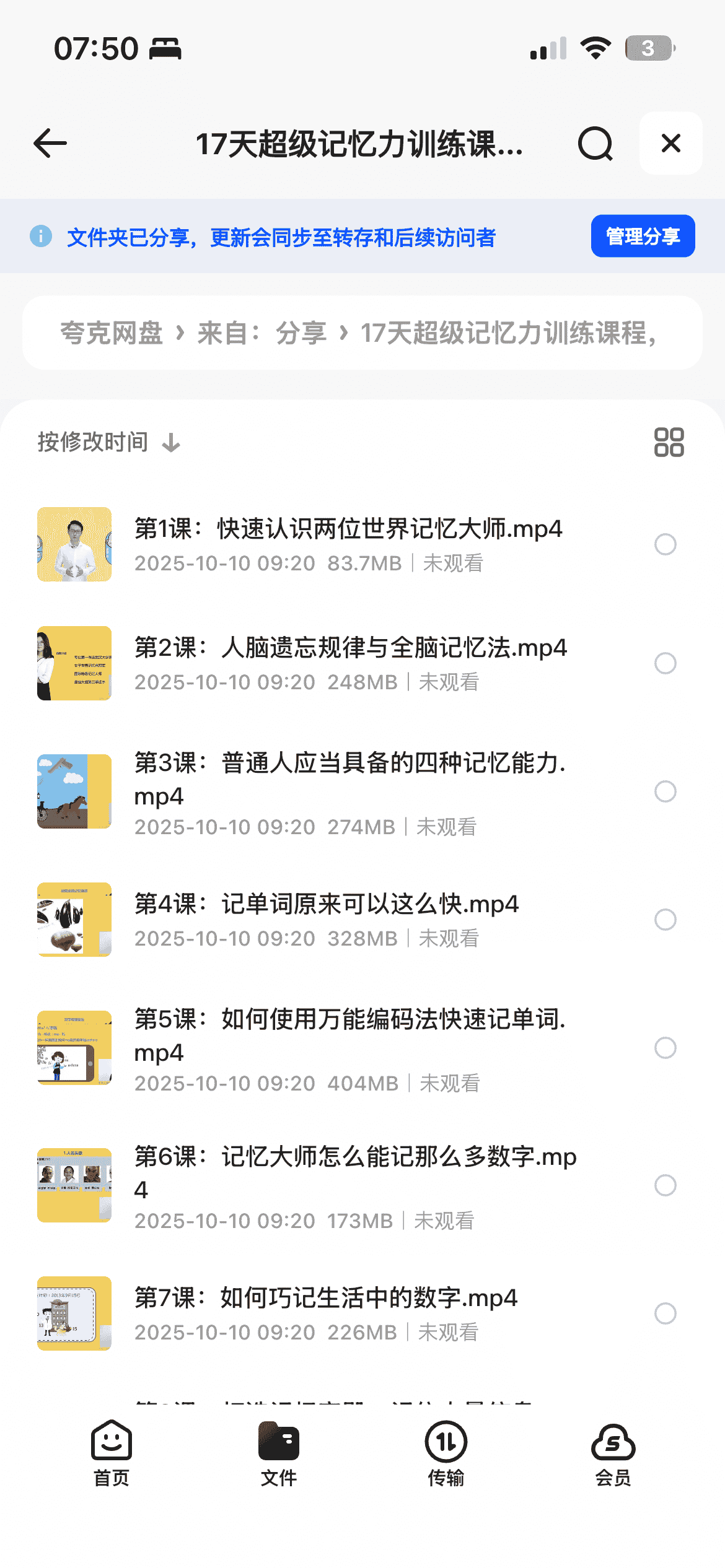Open the 会员 tab
This screenshot has height=1568, width=725.
(x=613, y=1453)
